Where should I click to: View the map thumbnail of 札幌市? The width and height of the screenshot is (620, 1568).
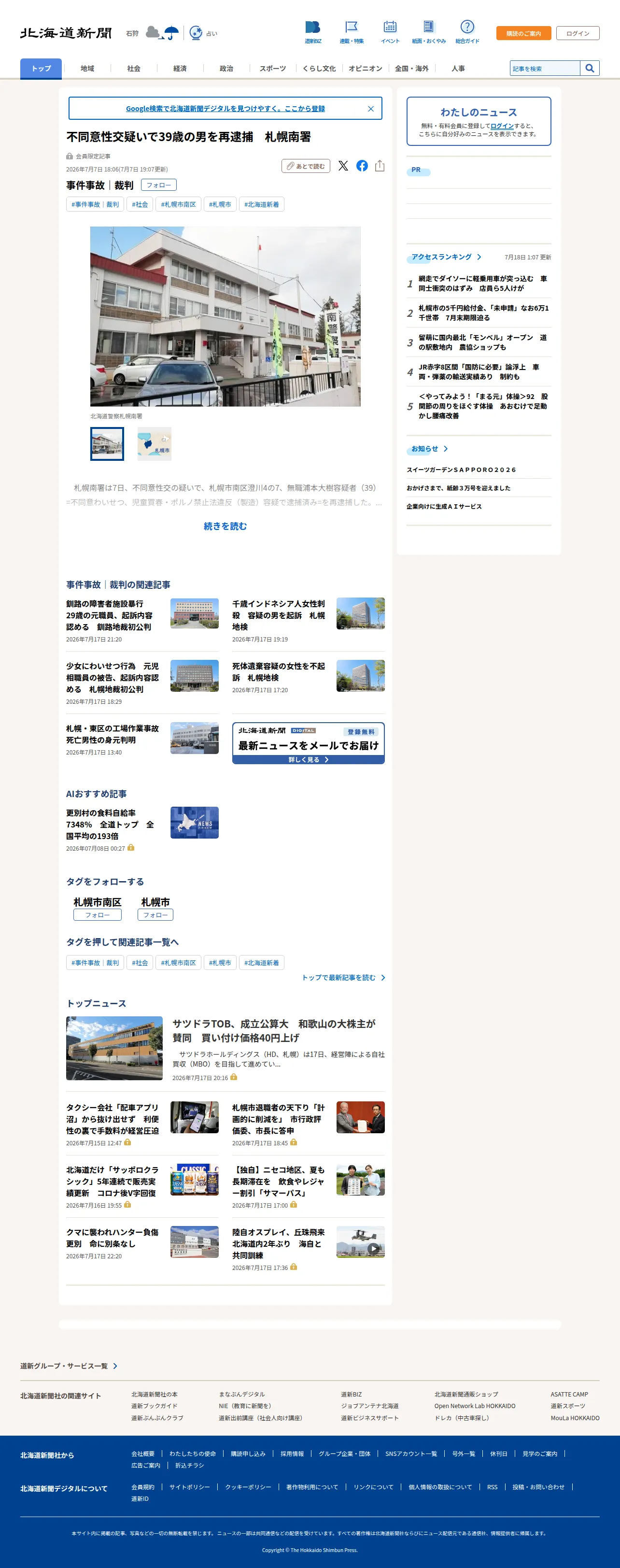(155, 444)
